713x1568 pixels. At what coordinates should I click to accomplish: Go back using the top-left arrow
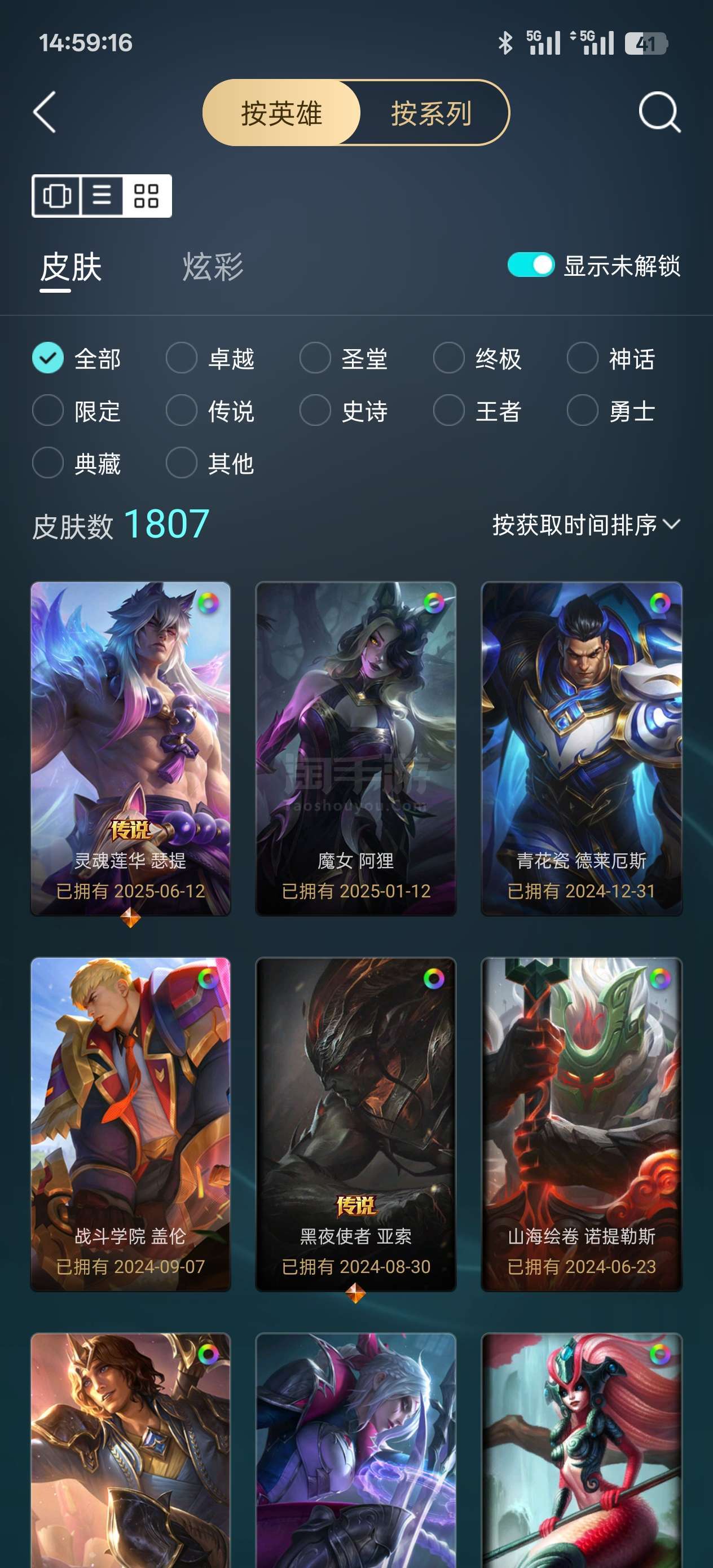45,112
